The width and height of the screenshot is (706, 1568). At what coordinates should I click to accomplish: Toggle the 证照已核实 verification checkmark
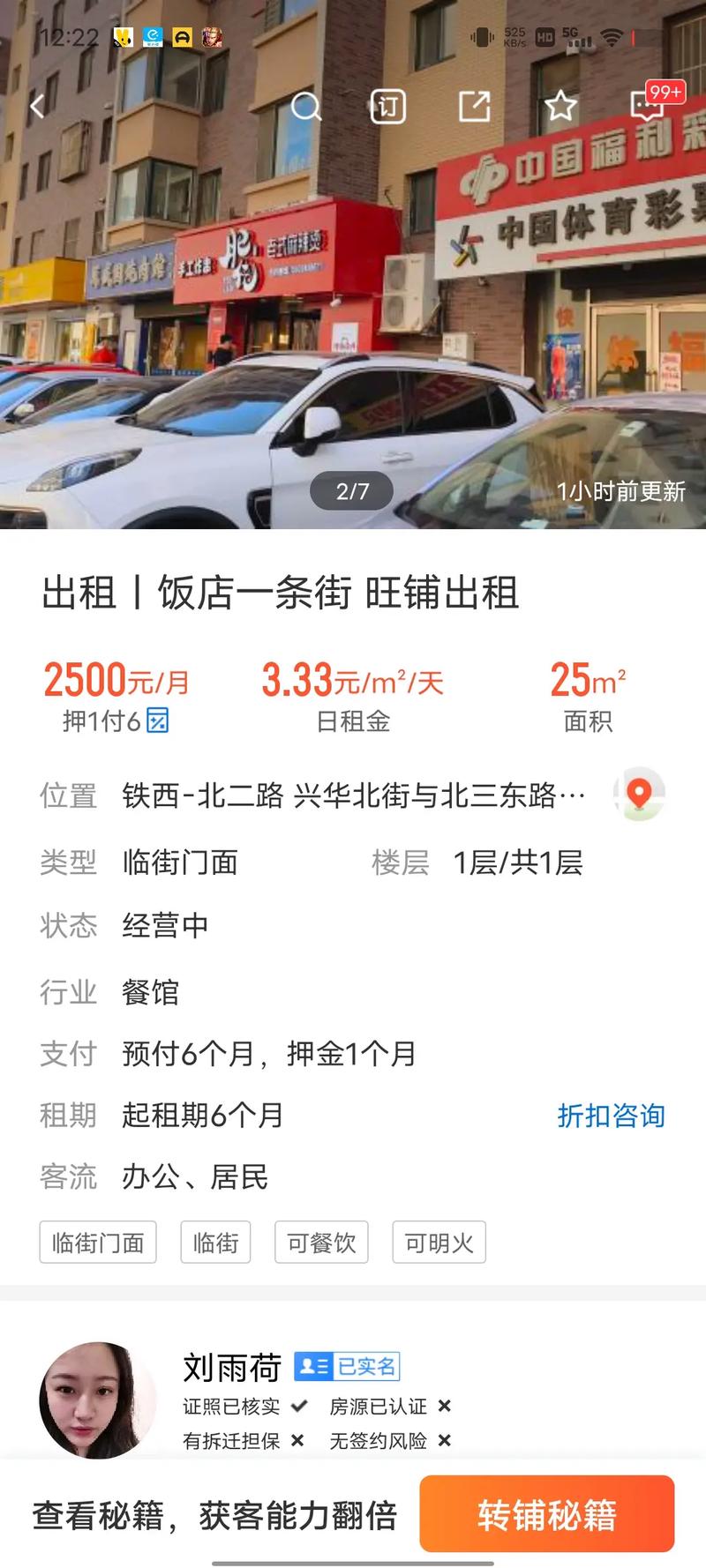(300, 1407)
